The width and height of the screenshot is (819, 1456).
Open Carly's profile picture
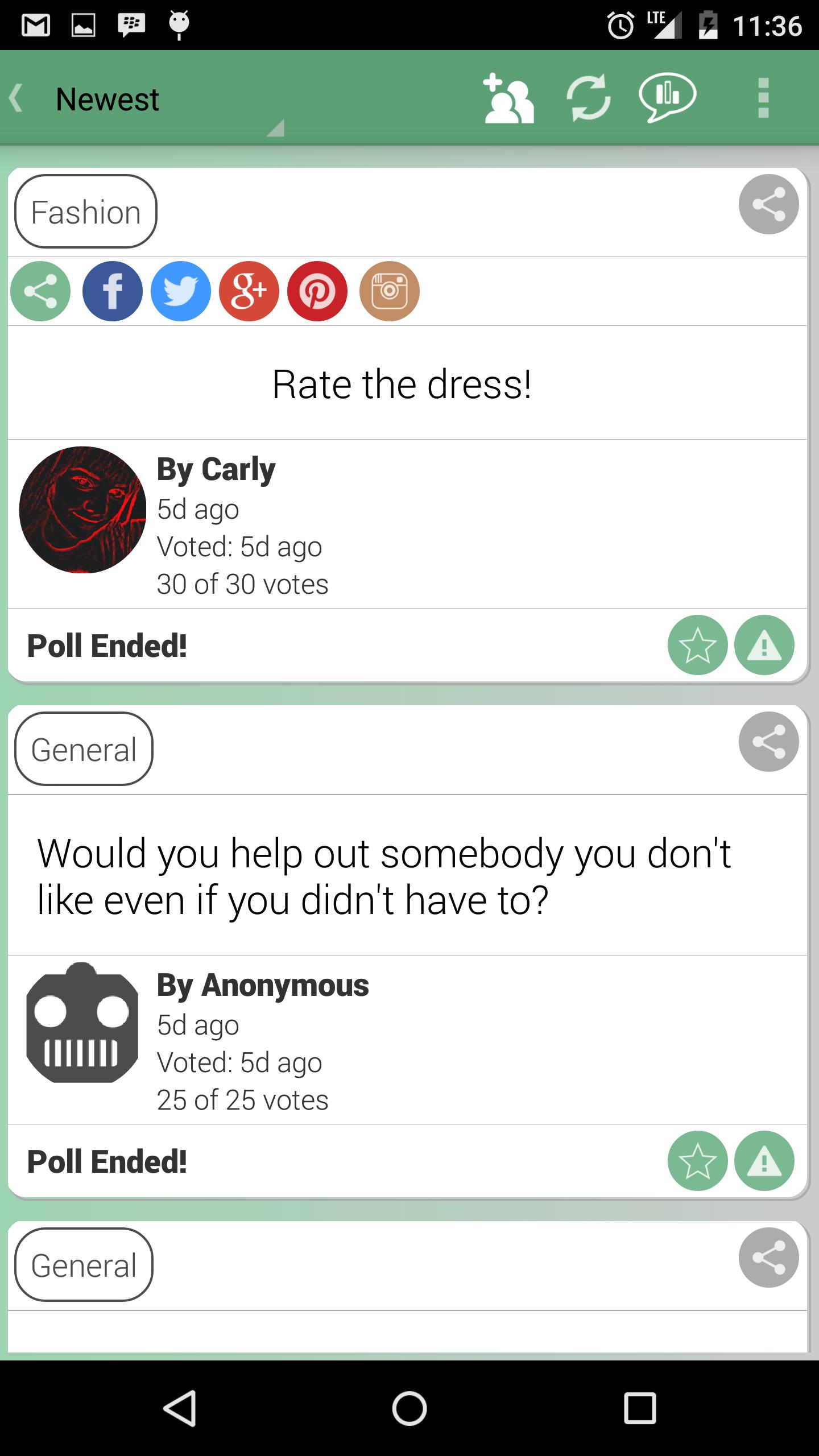coord(82,510)
